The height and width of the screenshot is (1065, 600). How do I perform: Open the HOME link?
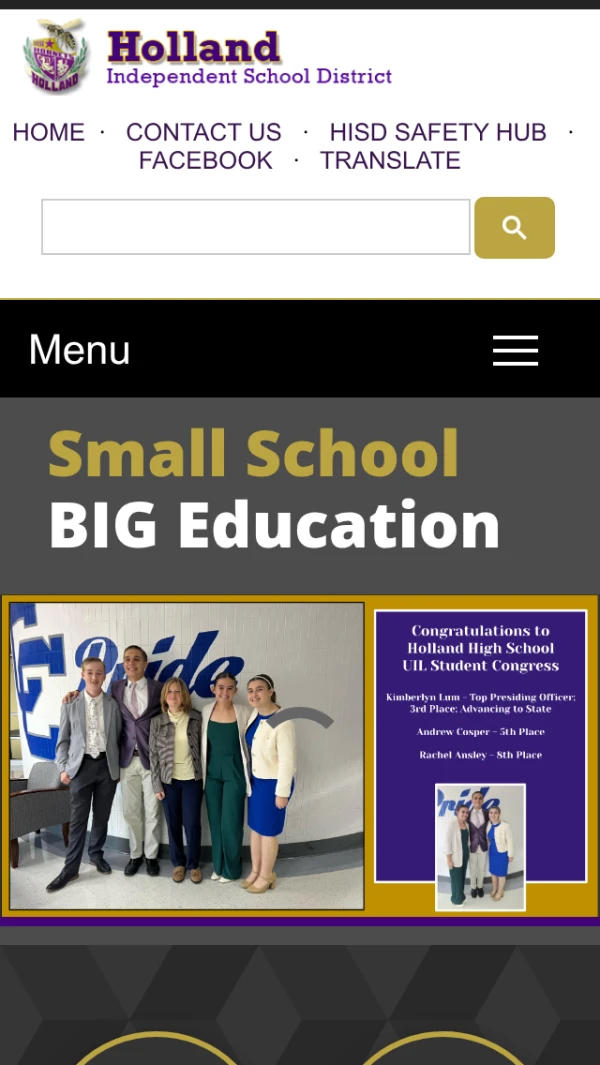[x=48, y=132]
